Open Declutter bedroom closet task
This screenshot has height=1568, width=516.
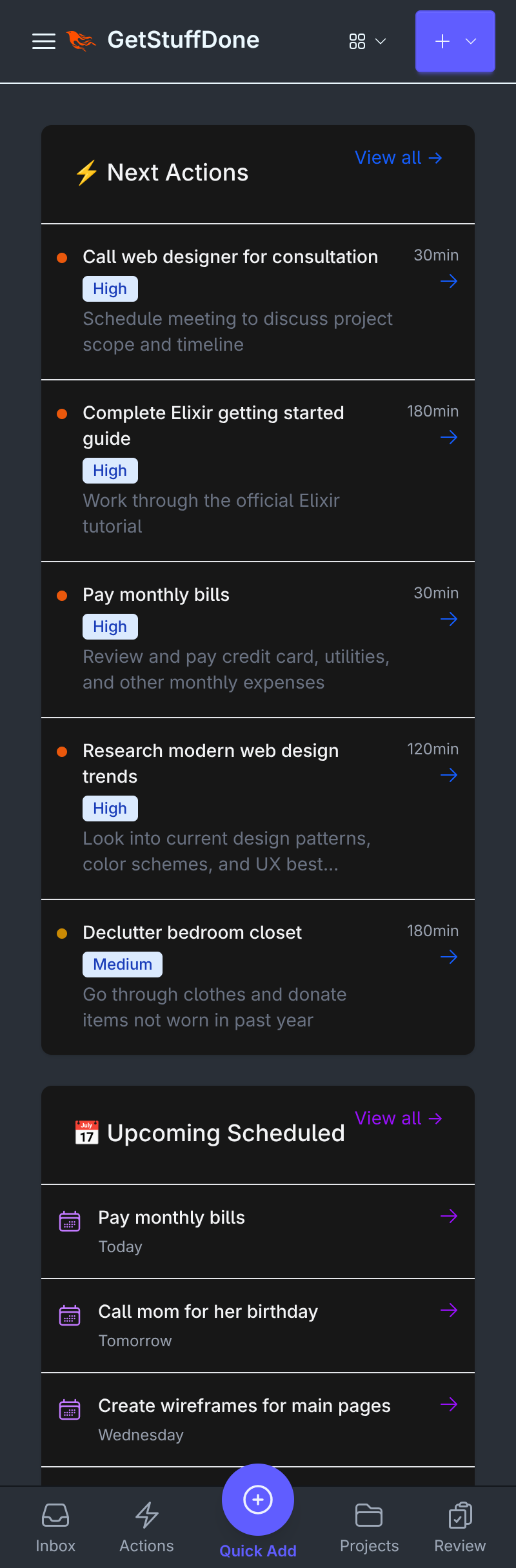[192, 933]
